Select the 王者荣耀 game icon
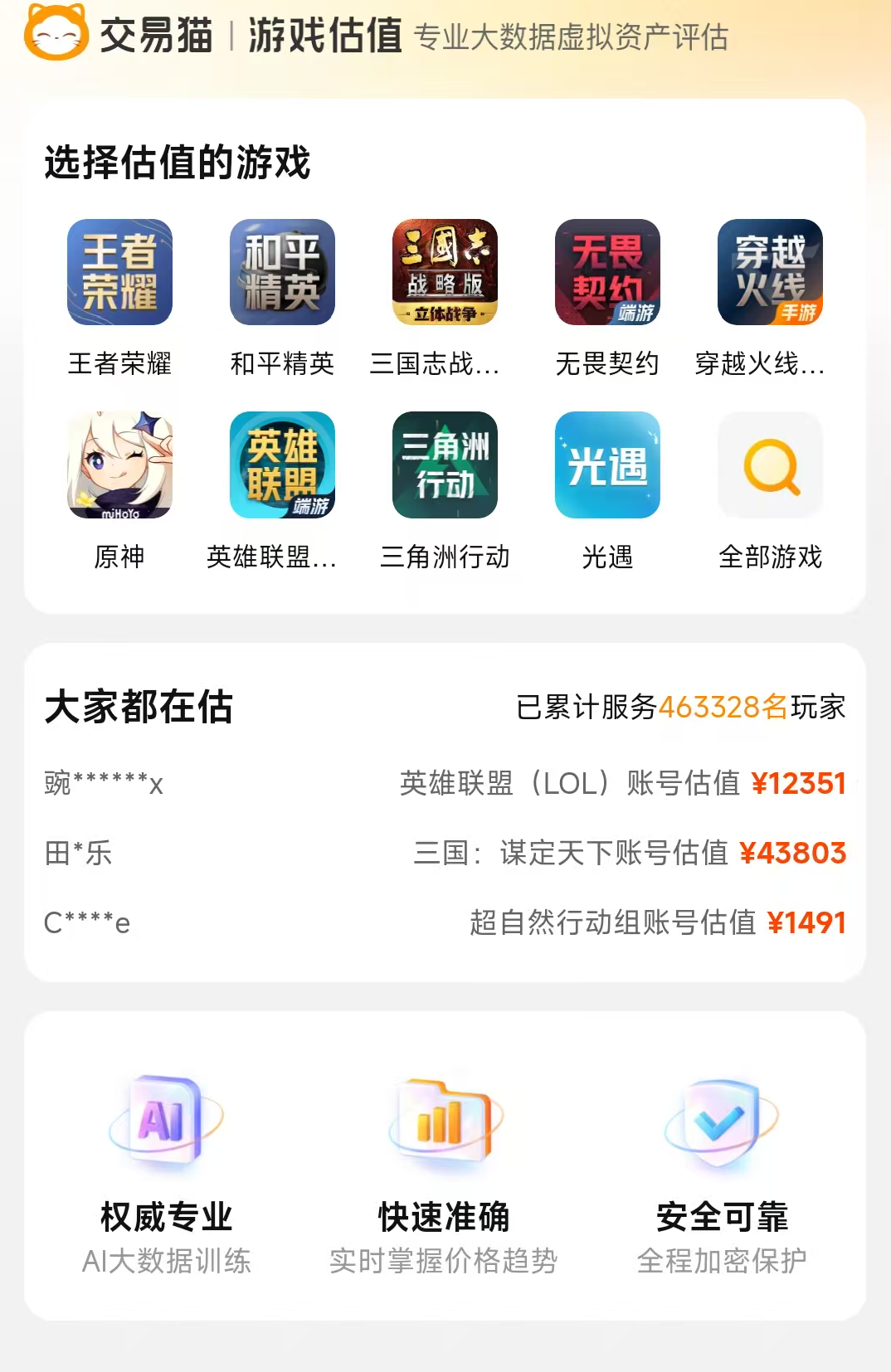 119,274
